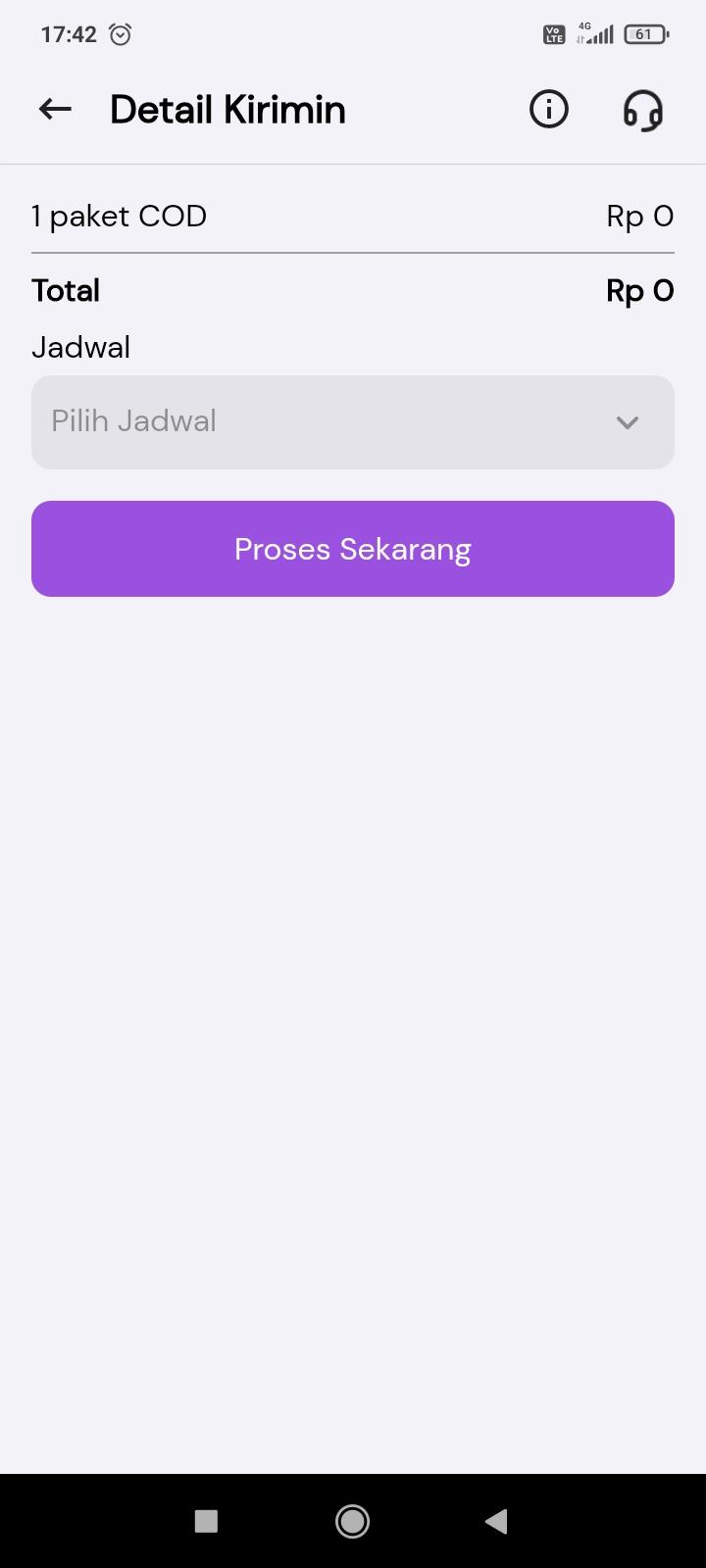Open the info icon
The width and height of the screenshot is (706, 1568).
pyautogui.click(x=549, y=109)
